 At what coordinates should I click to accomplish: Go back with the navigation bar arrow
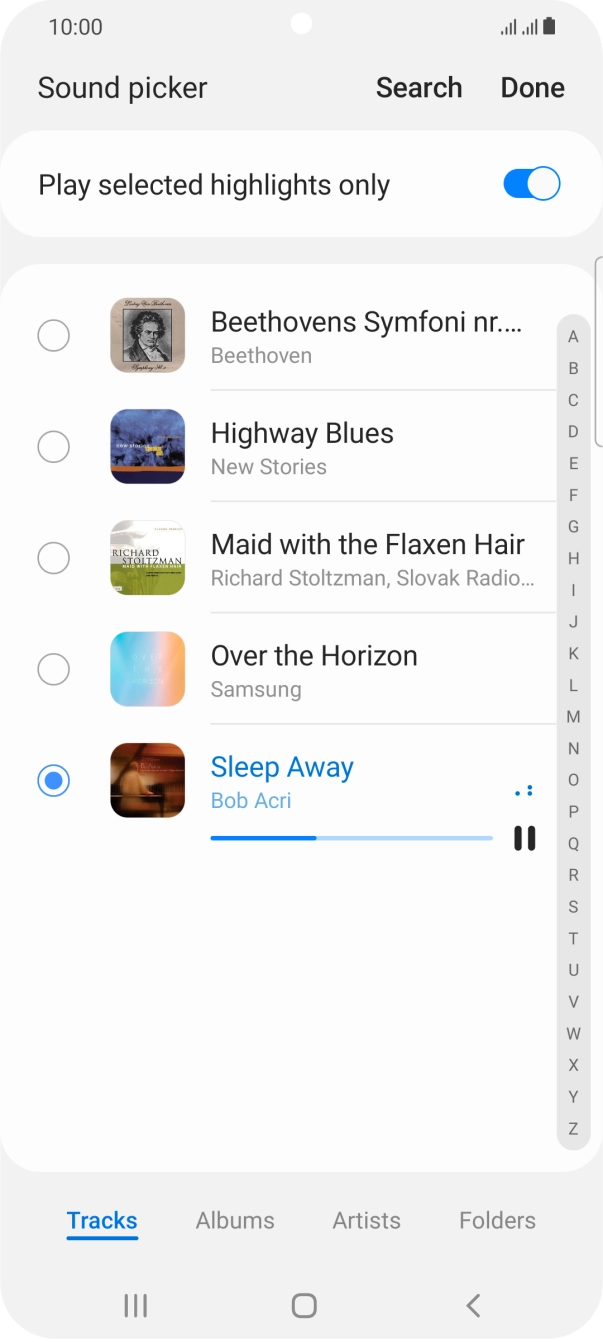pos(473,1304)
